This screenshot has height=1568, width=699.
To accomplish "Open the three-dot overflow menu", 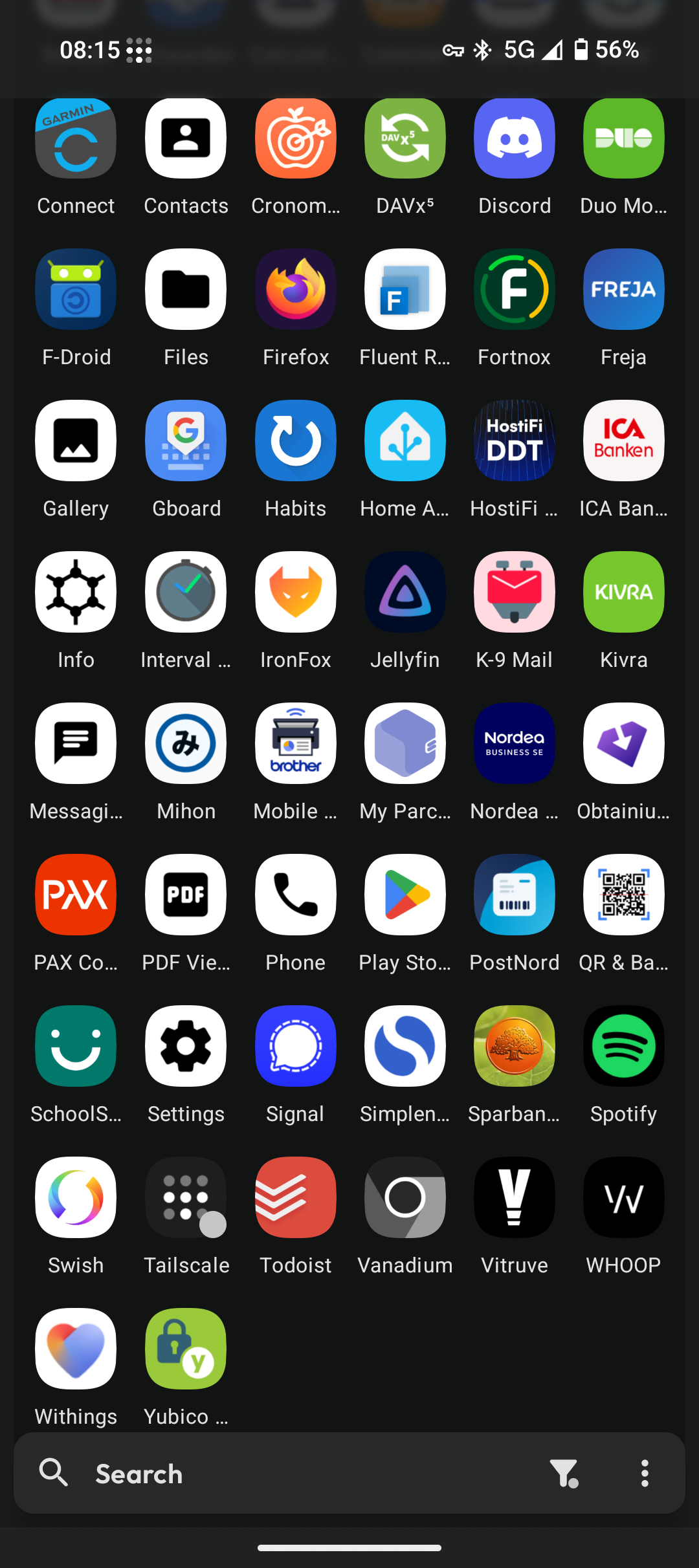I will (645, 1473).
